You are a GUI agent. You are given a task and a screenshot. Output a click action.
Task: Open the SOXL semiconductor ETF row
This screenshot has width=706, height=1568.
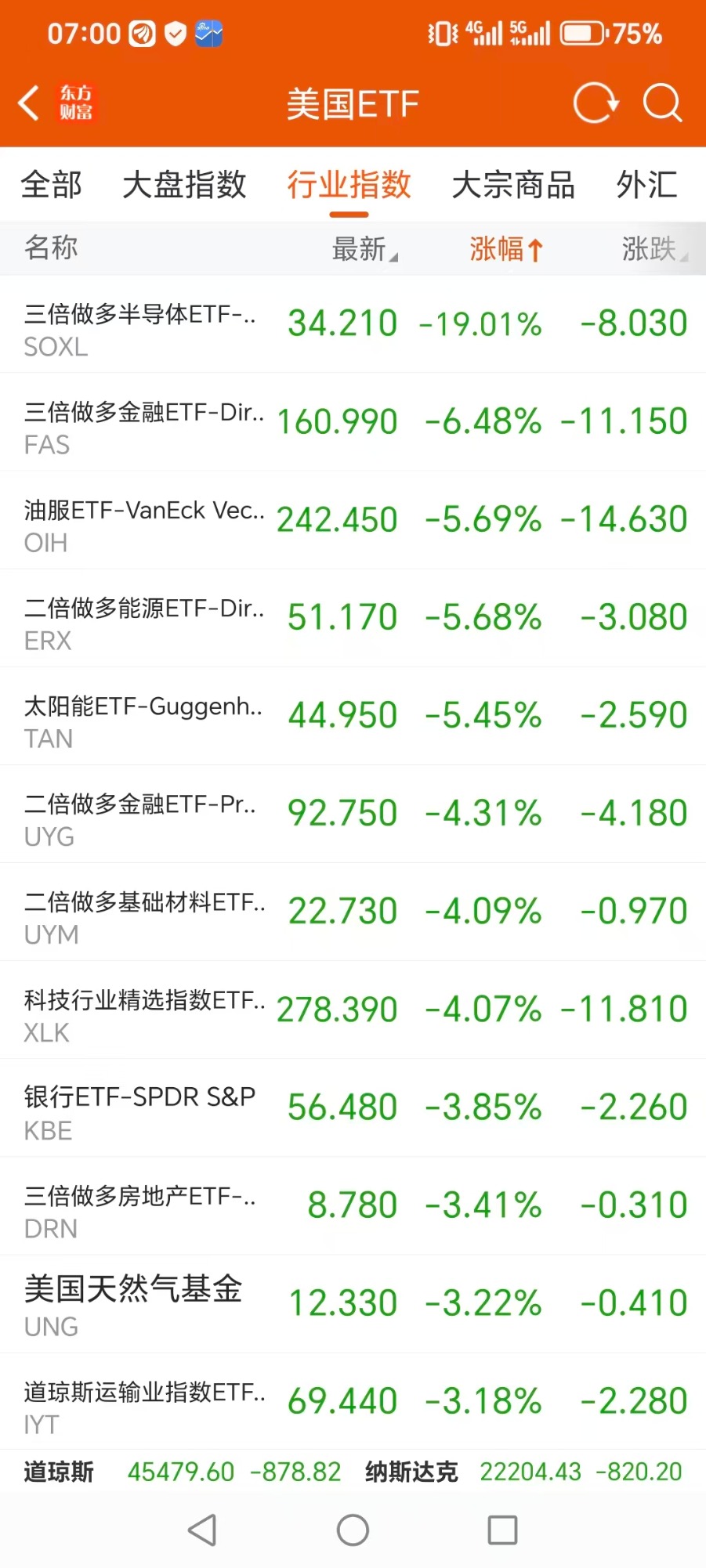[x=353, y=324]
